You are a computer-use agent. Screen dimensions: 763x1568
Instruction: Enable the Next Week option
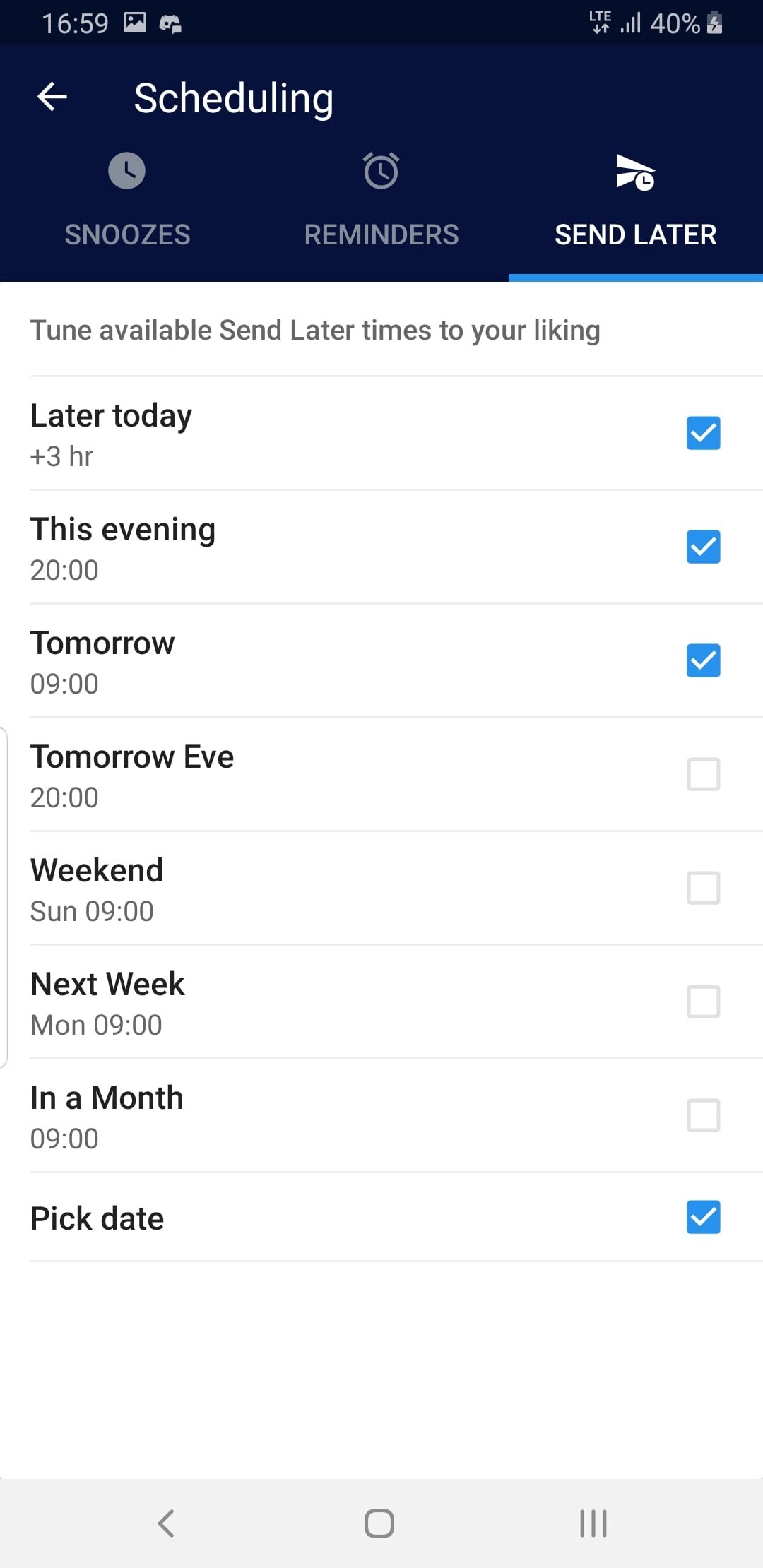coord(703,1002)
